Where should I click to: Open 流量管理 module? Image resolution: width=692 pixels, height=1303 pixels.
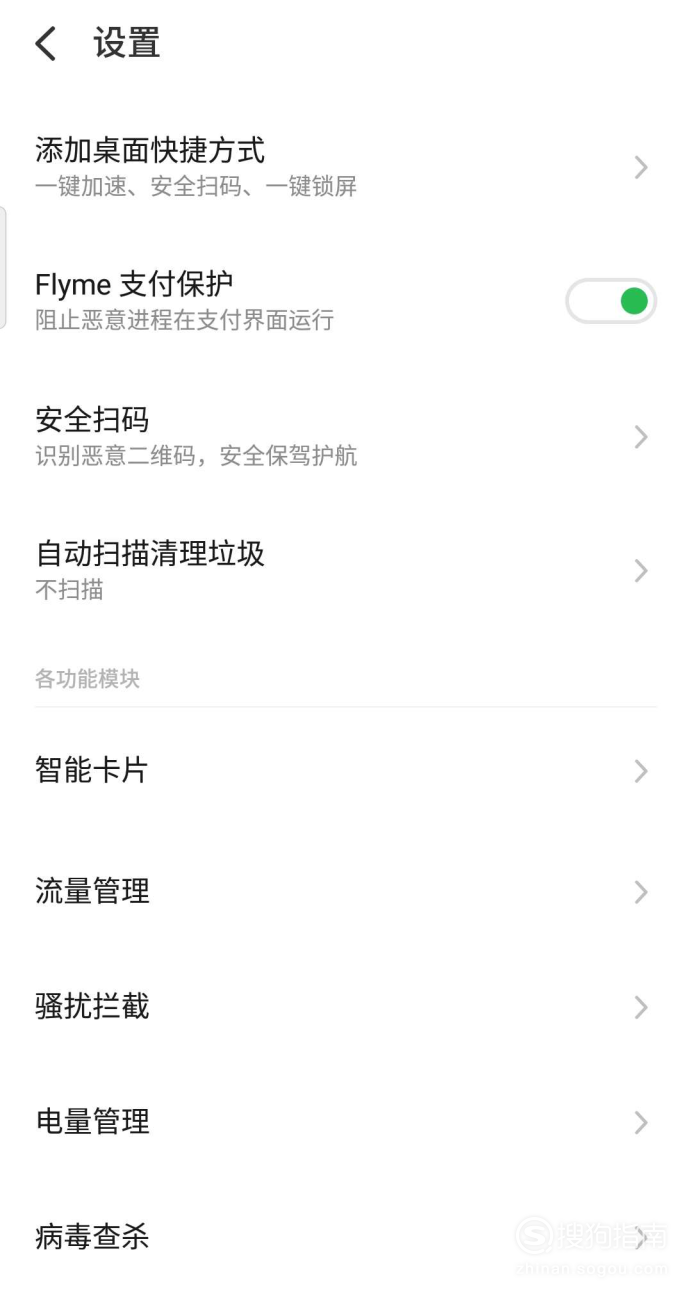point(346,891)
